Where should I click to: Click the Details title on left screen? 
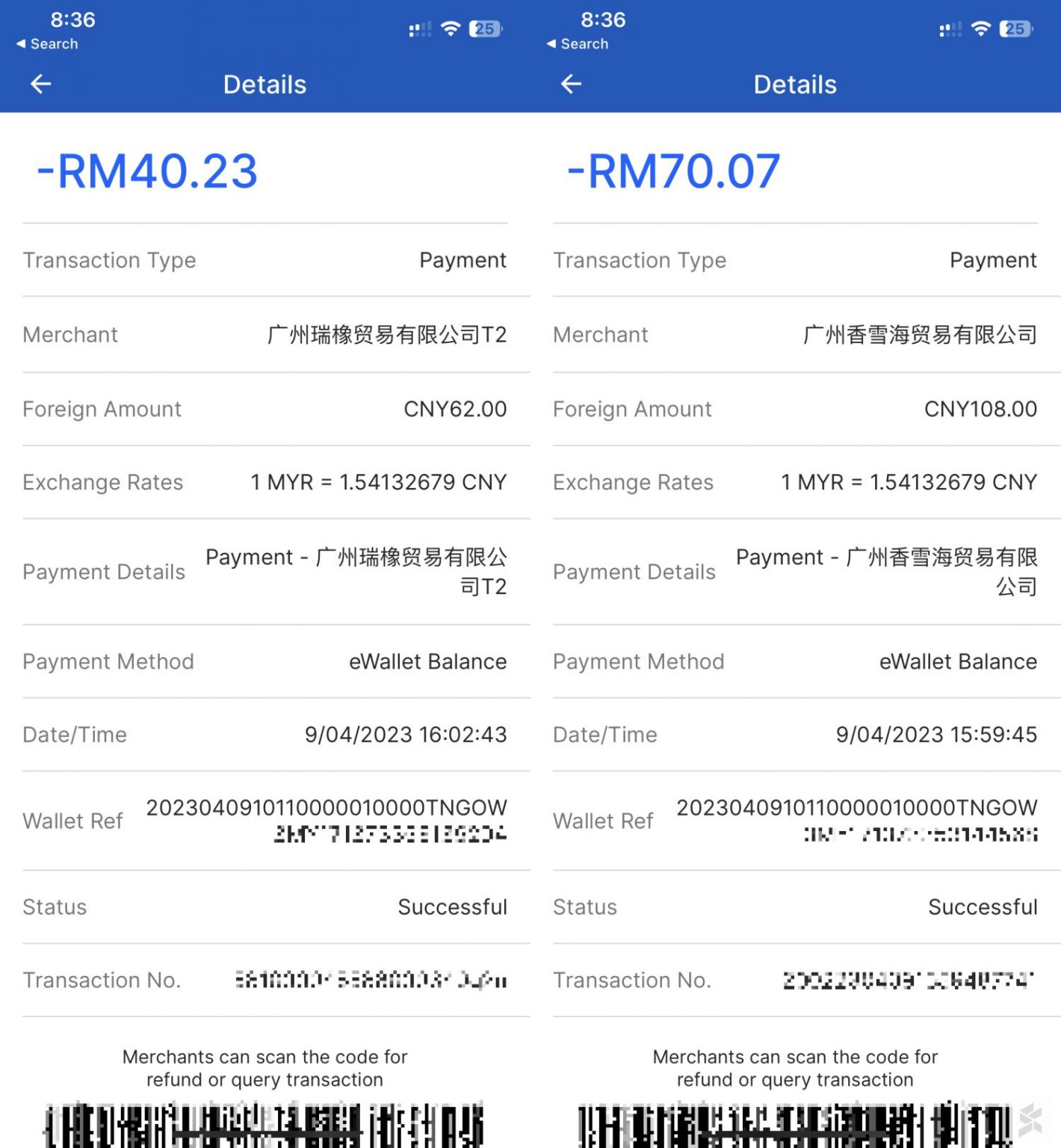(265, 84)
